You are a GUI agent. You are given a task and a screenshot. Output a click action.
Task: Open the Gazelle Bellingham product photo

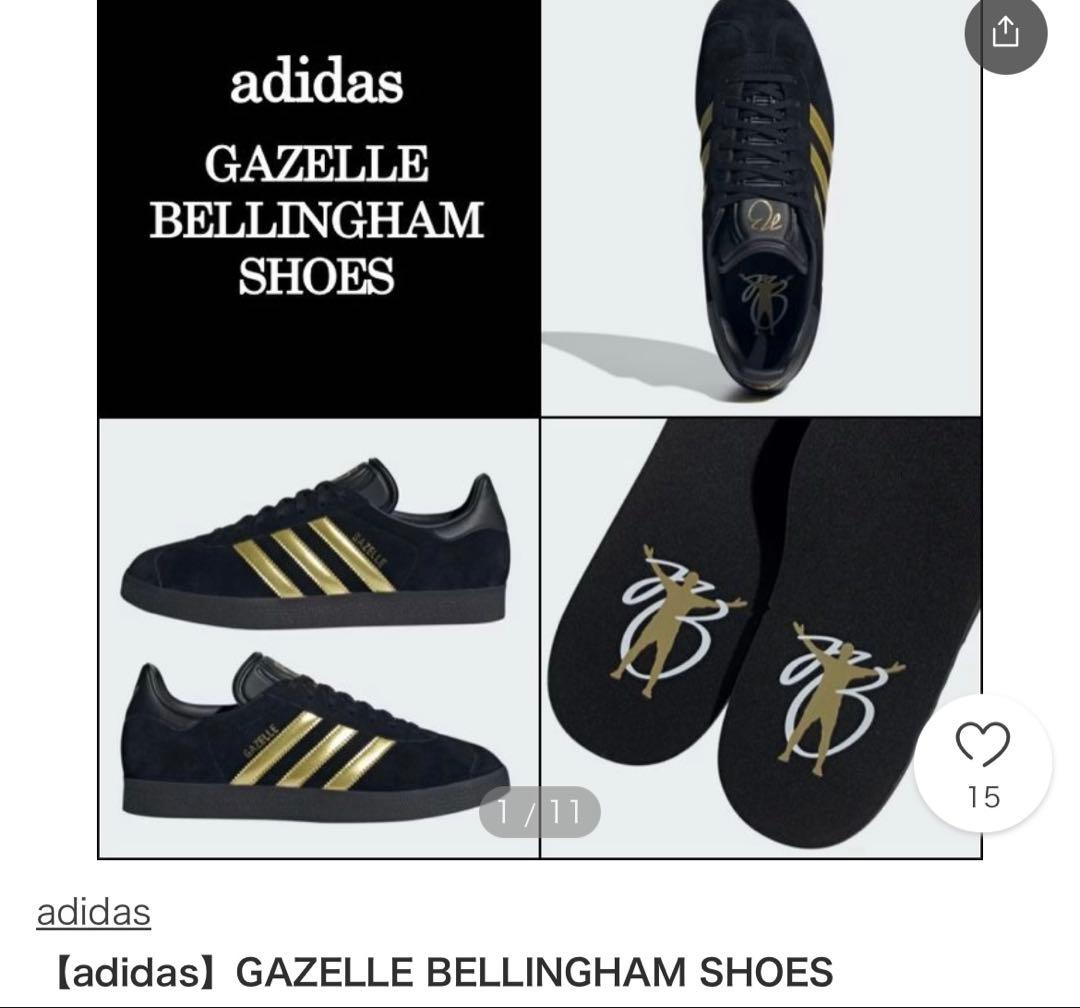click(x=540, y=430)
